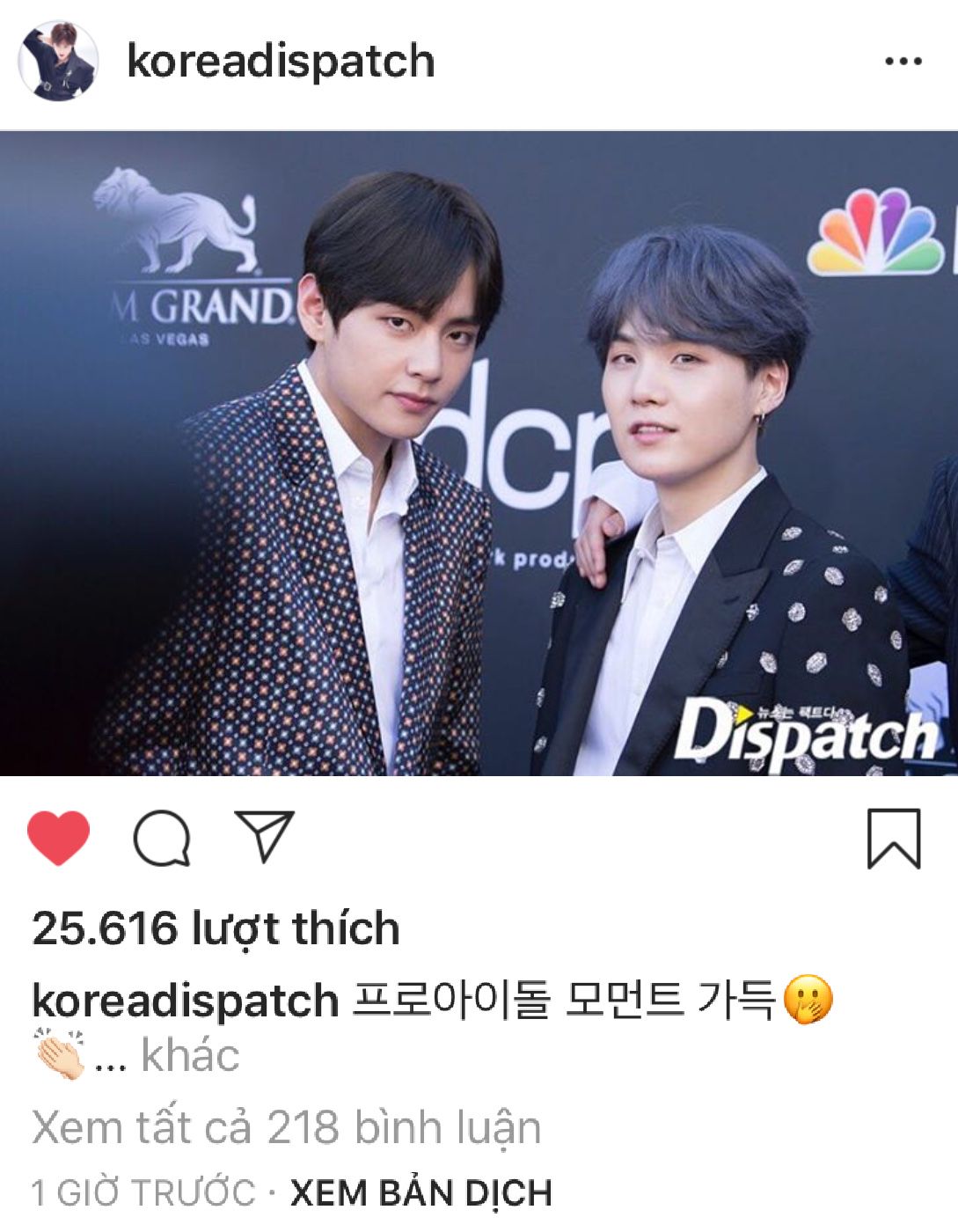Tap XEM BẢN DỊCH to translate
Viewport: 958px width, 1232px height.
[421, 1193]
